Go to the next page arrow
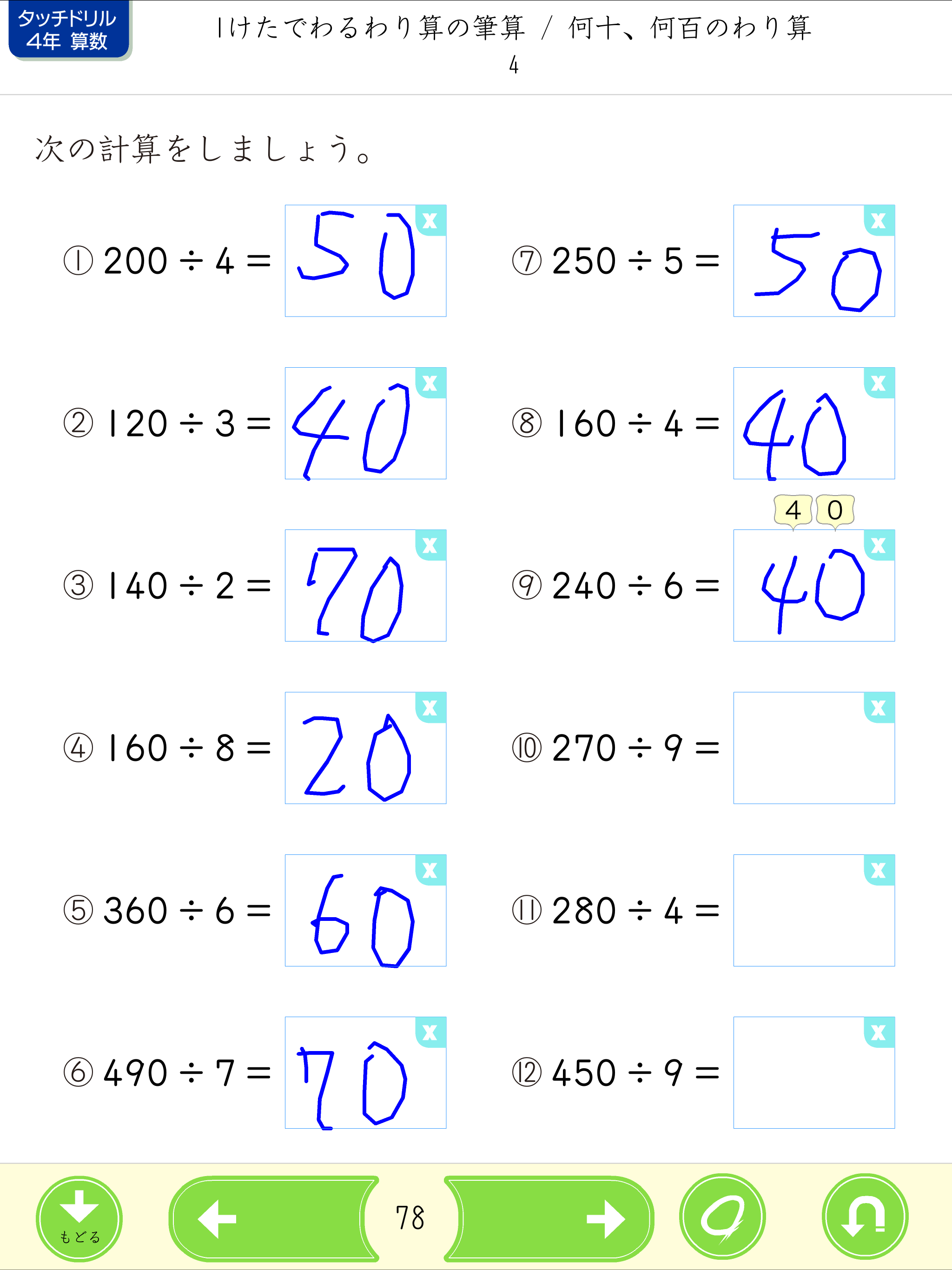Viewport: 952px width, 1270px height. pos(549,1218)
